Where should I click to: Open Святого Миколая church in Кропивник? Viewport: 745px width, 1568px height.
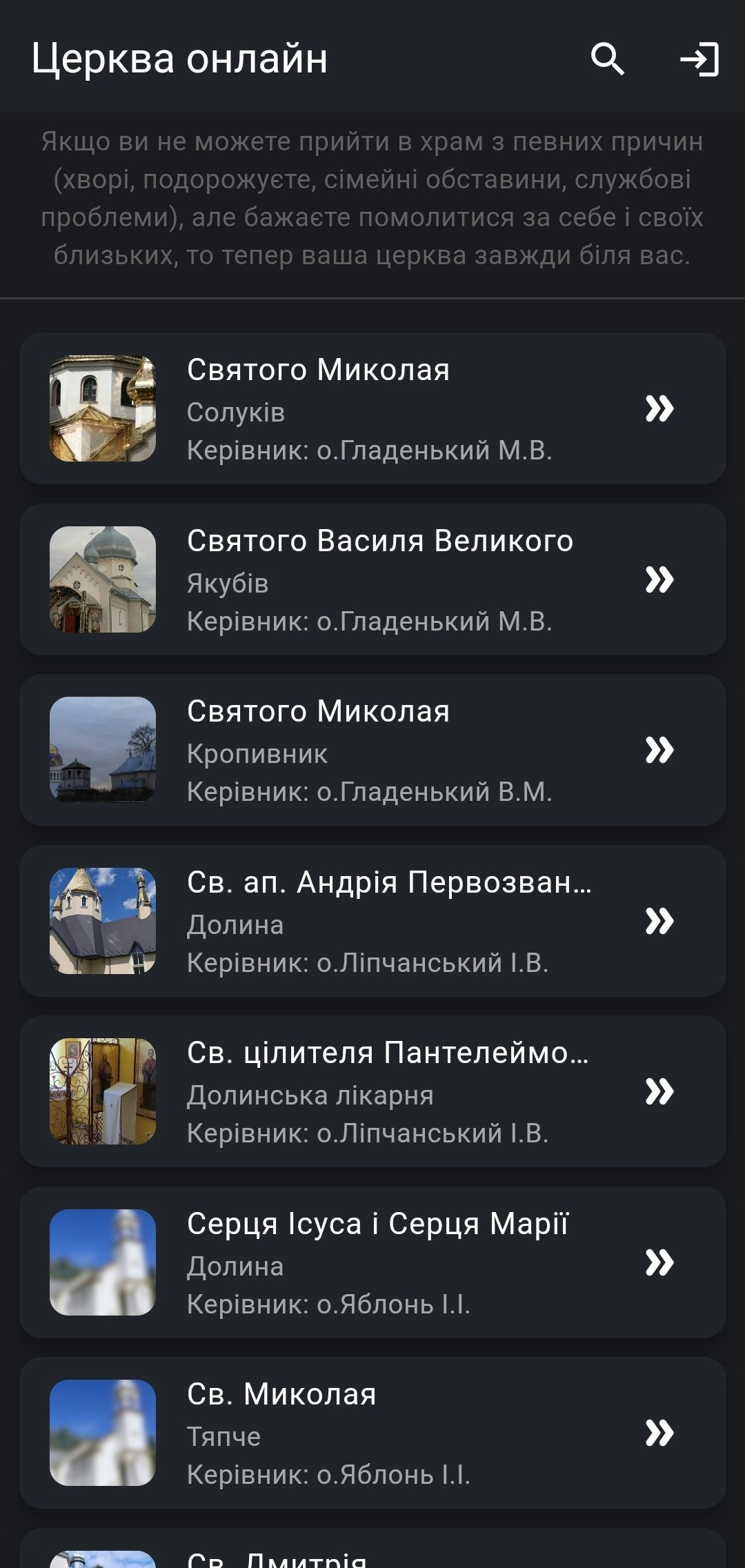click(372, 750)
